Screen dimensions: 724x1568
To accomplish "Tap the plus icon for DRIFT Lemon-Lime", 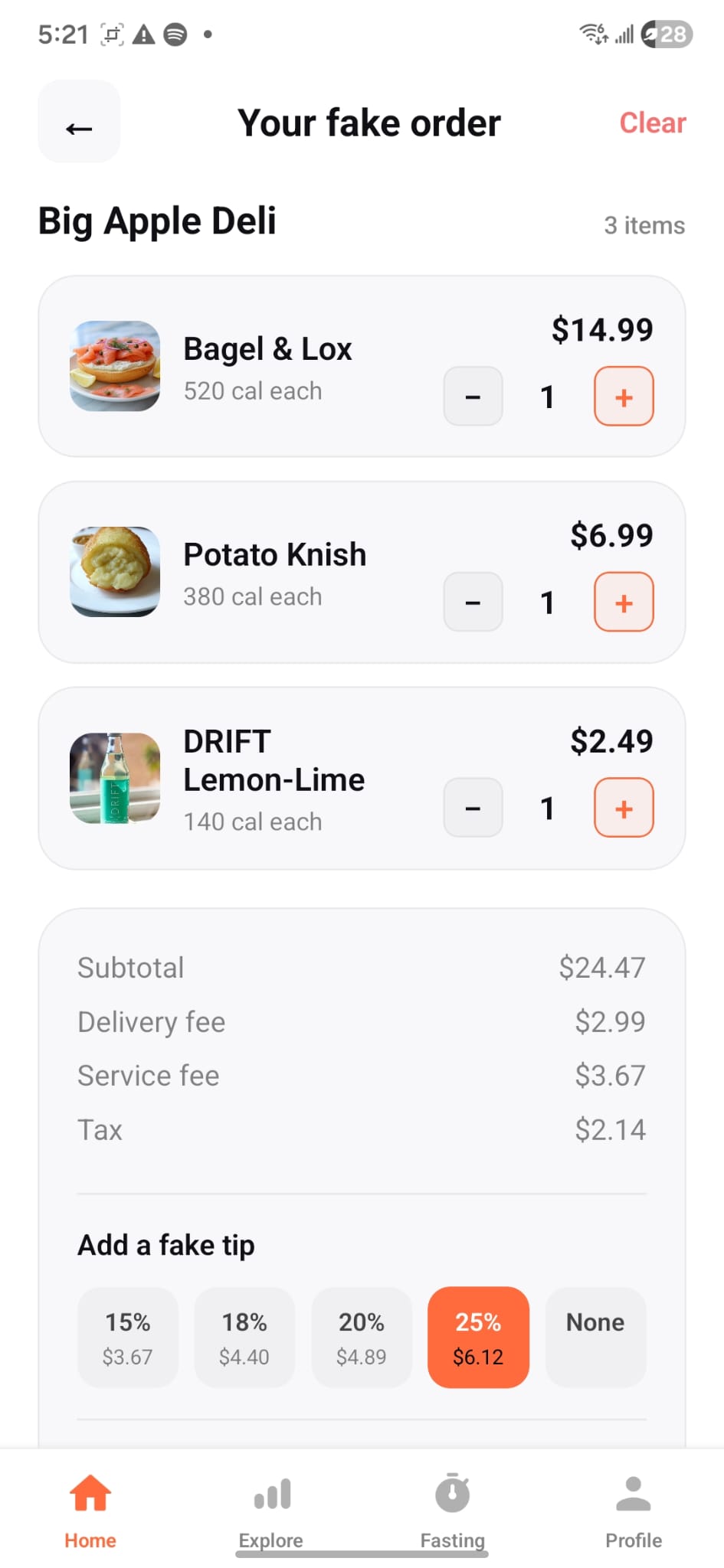I will [622, 808].
